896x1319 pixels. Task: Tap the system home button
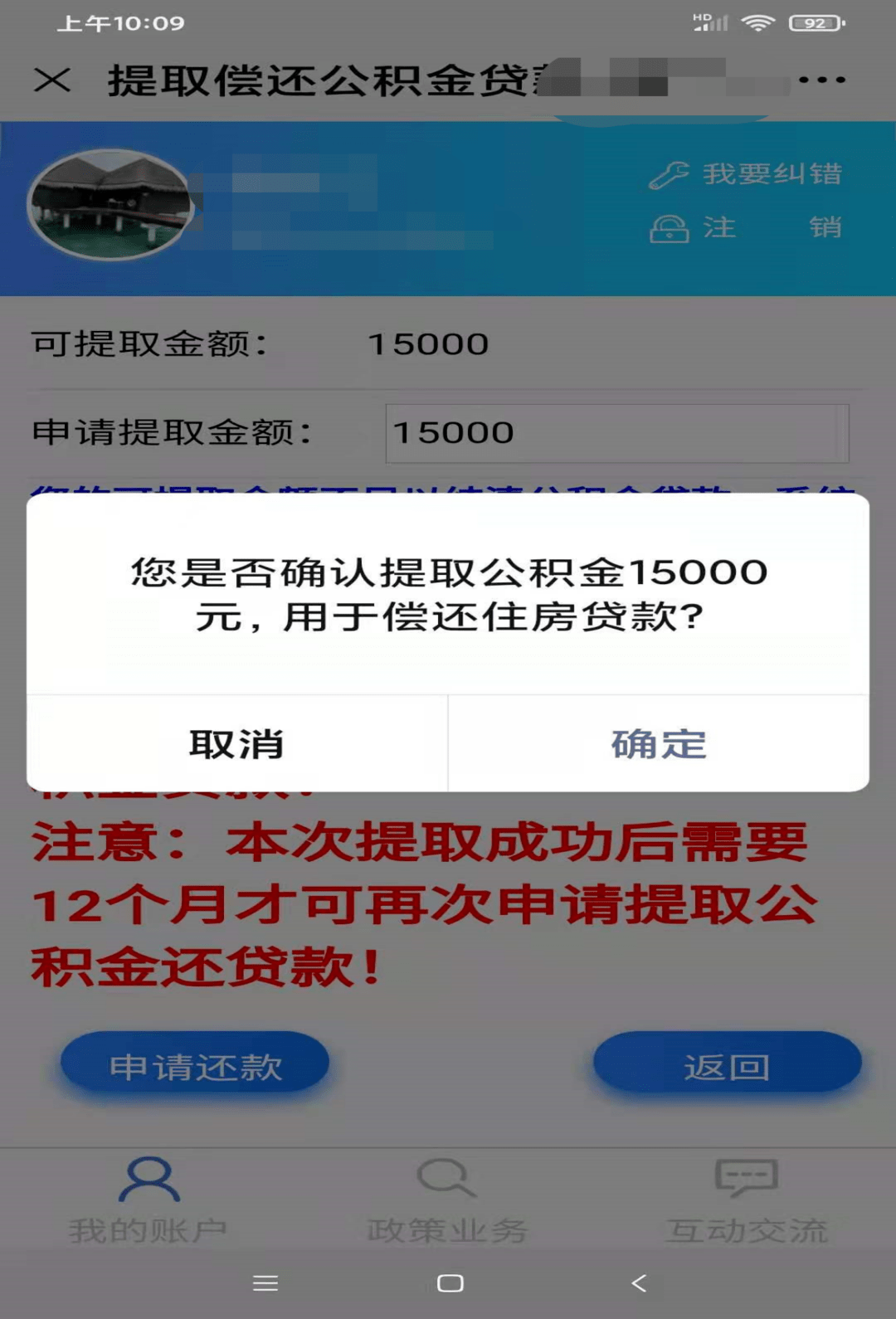coord(450,1283)
